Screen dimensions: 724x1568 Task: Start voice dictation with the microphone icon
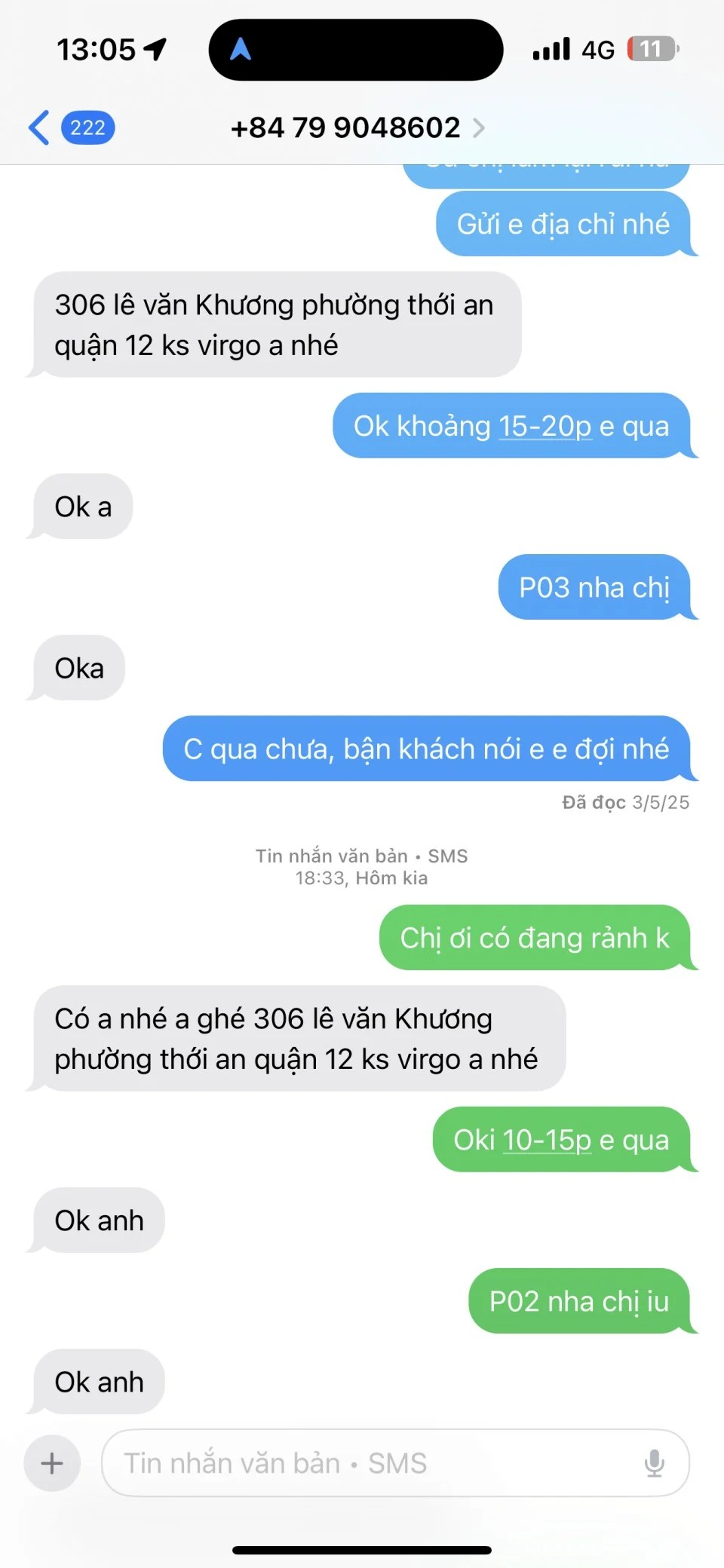click(654, 1463)
